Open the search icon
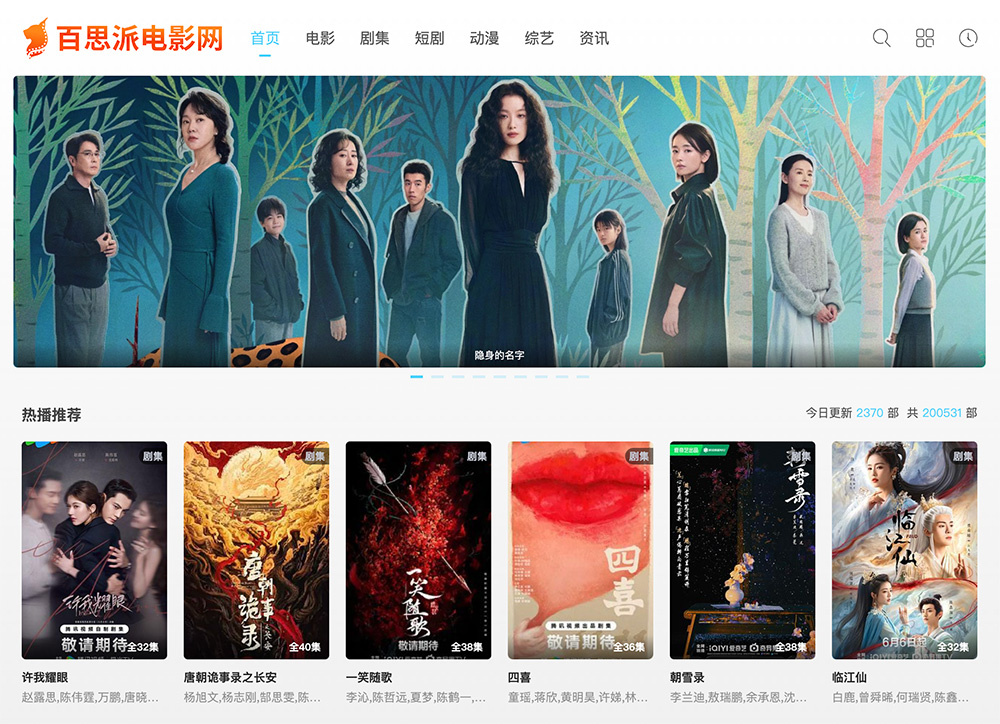 (881, 38)
